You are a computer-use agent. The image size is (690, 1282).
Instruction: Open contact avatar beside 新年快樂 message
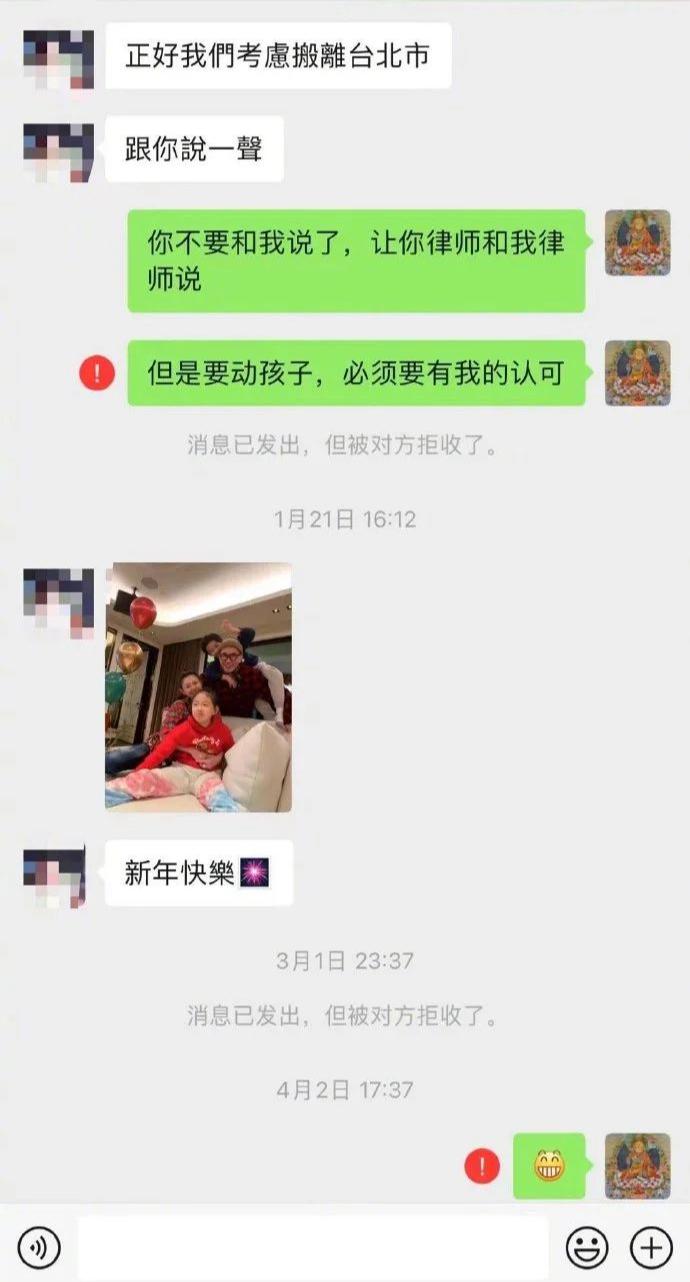pyautogui.click(x=59, y=873)
